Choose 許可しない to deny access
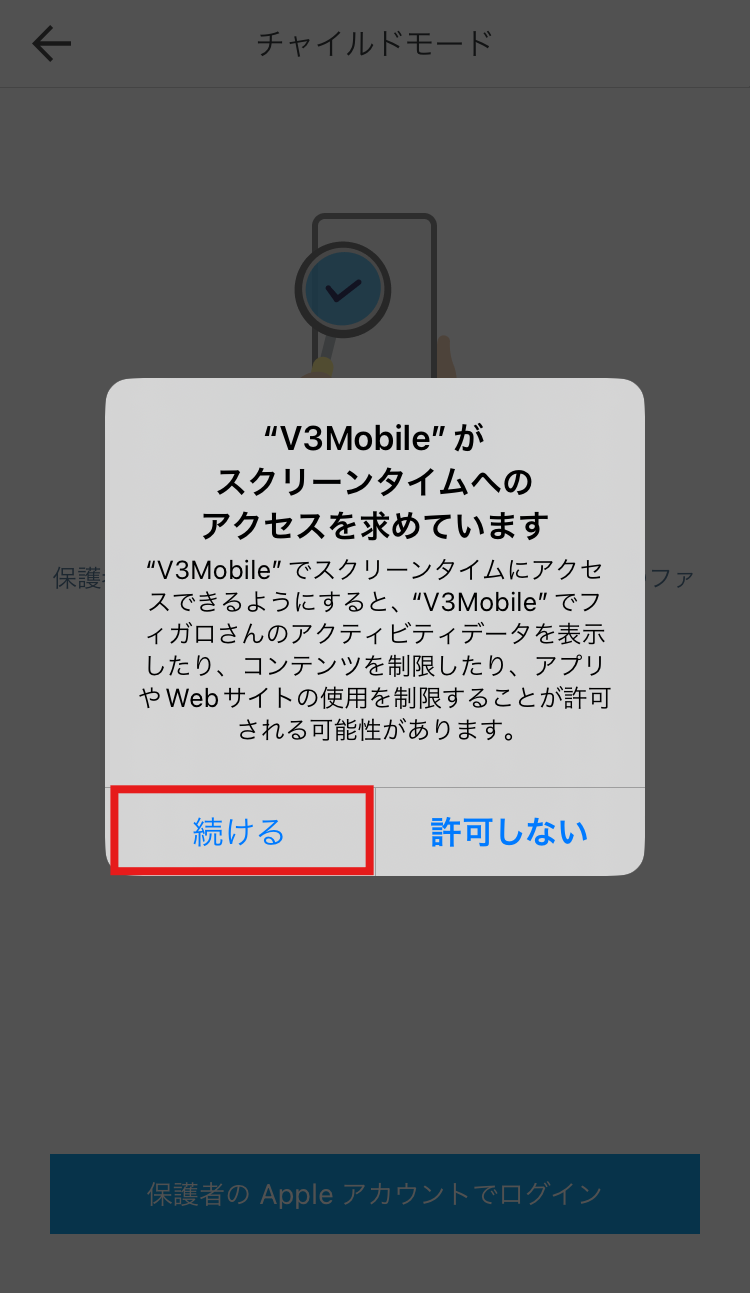Screen dimensions: 750x1293 point(509,832)
